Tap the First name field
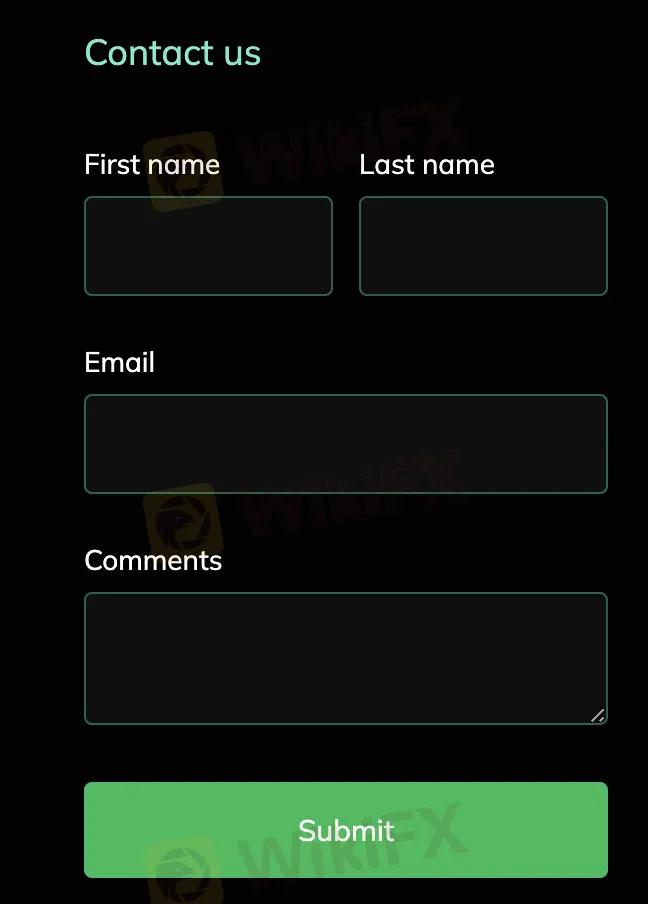Viewport: 648px width, 904px height. point(208,246)
